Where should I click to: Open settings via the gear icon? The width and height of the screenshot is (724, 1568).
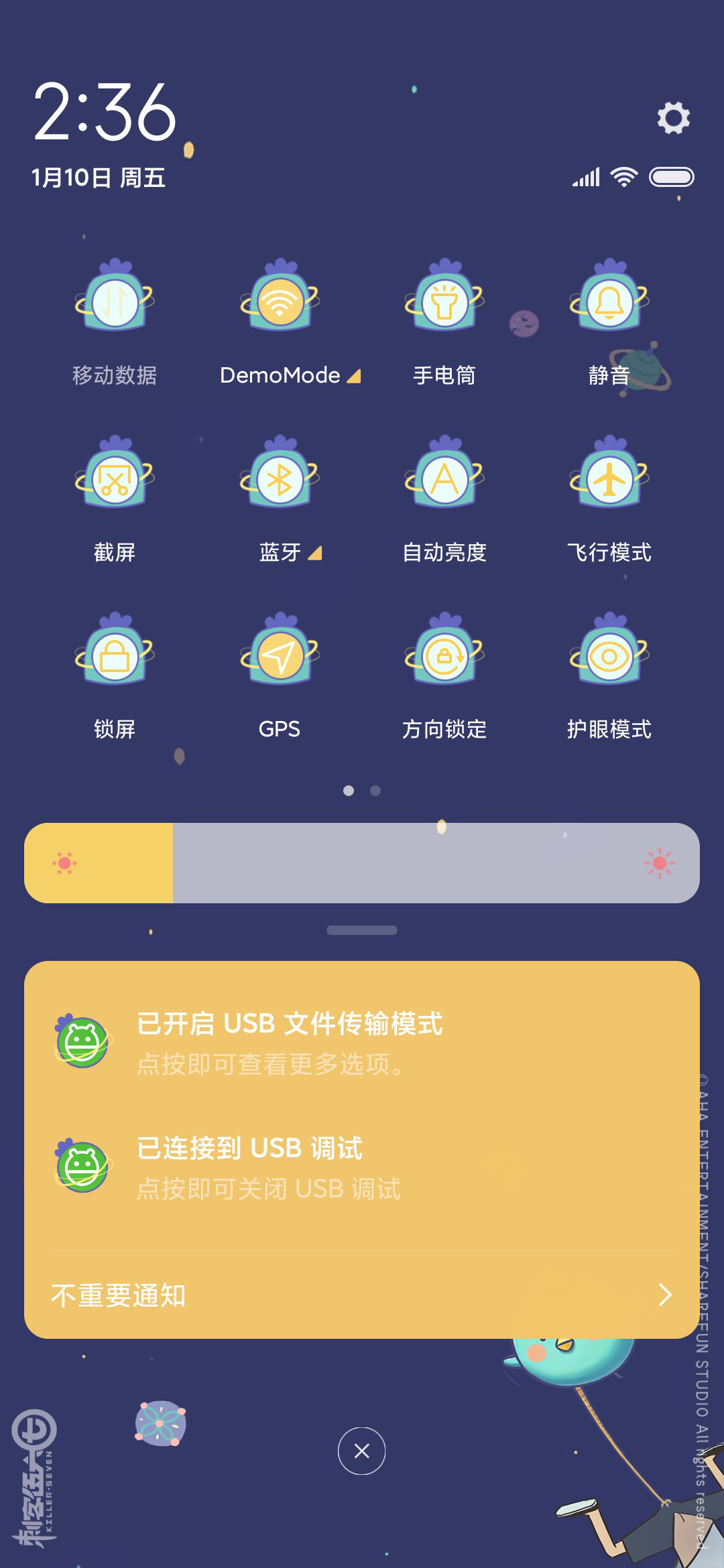673,118
